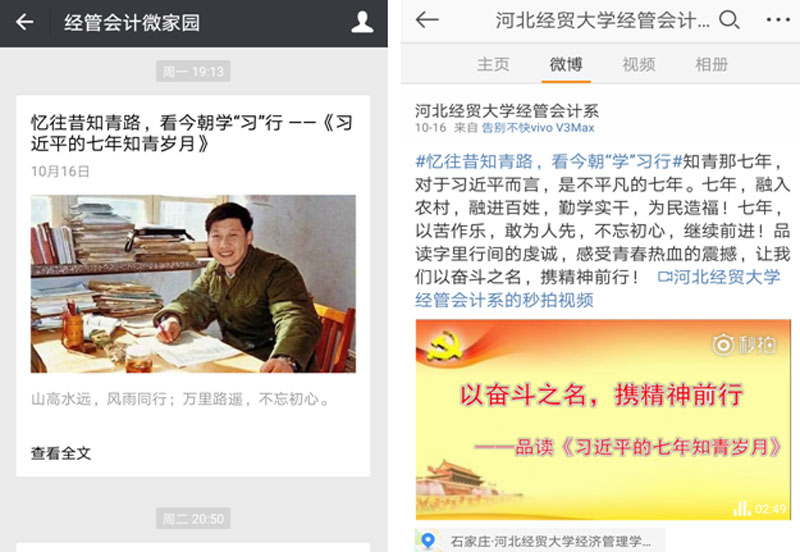The width and height of the screenshot is (800, 552).
Task: Tap 查看全文 to read the full article
Action: [x=61, y=453]
